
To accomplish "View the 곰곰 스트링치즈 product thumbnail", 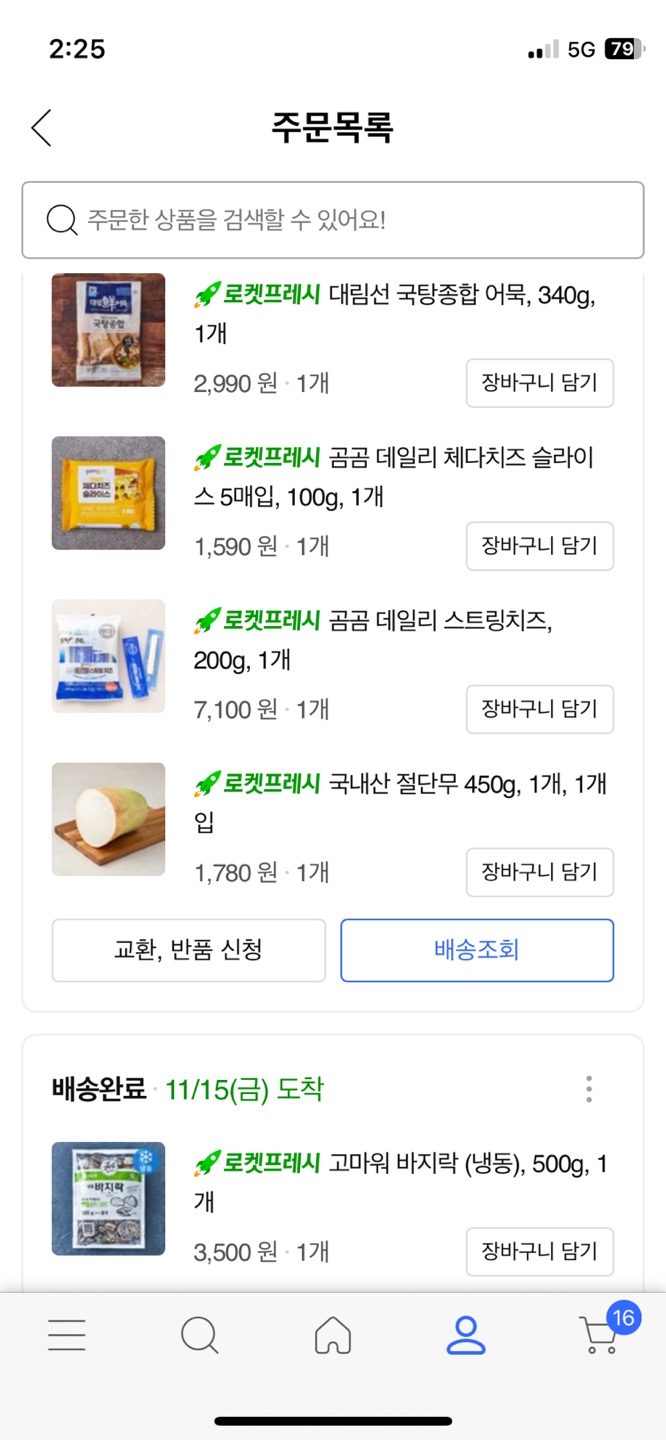I will pos(108,656).
